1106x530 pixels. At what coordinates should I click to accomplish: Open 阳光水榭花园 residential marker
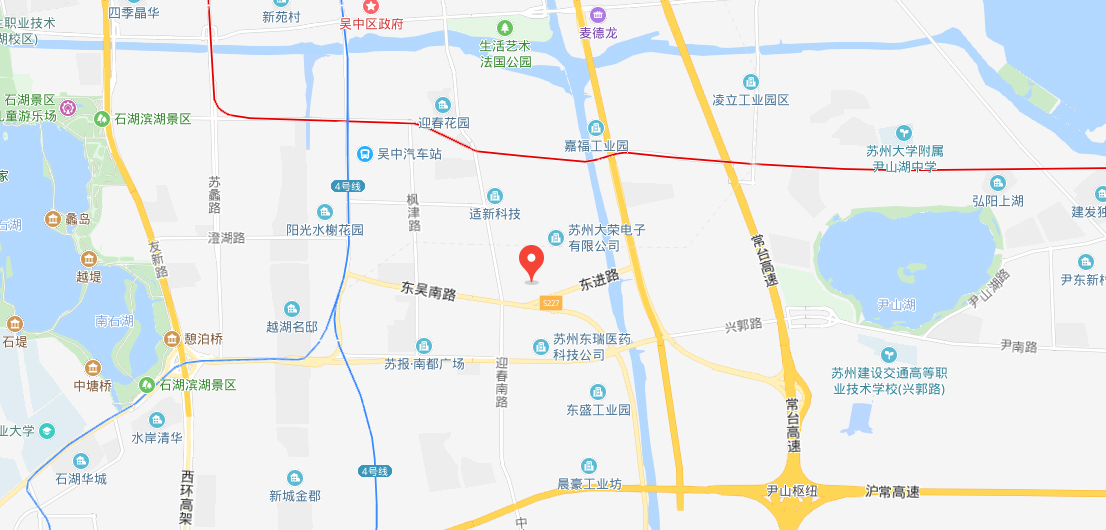tap(324, 211)
